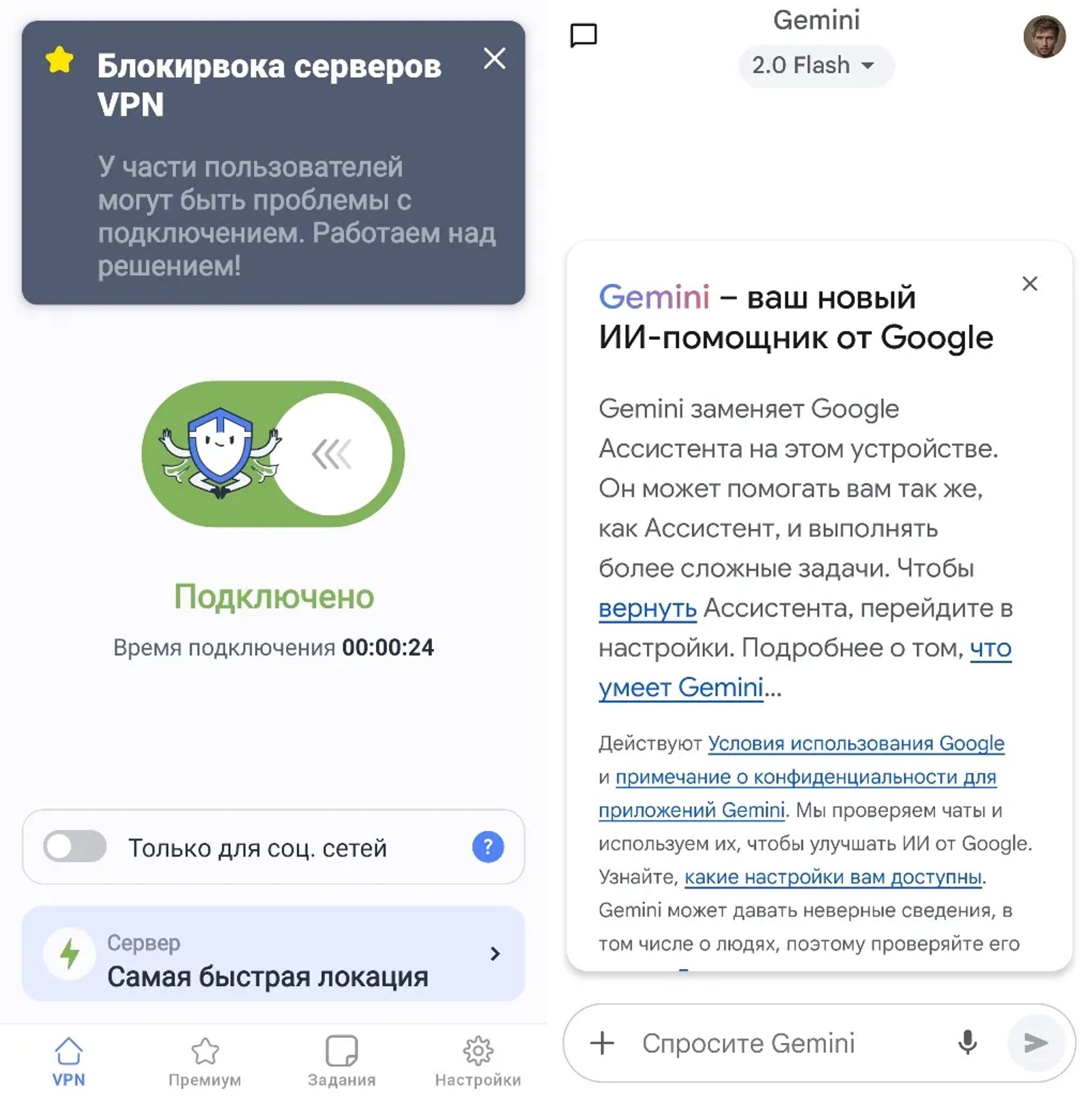Switch to the Премиум tab
Screen dimensions: 1092x1096
(205, 1061)
